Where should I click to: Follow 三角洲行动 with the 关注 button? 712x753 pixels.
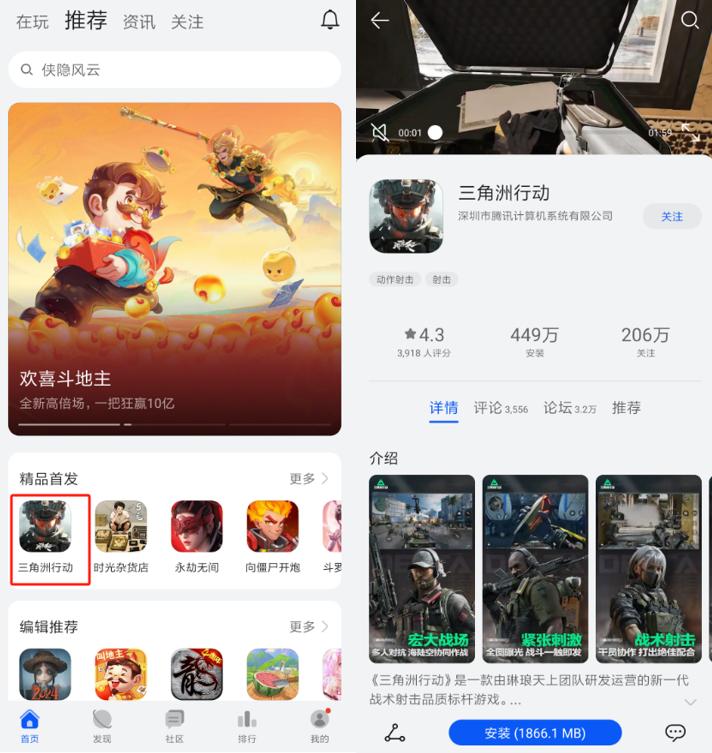pos(671,216)
